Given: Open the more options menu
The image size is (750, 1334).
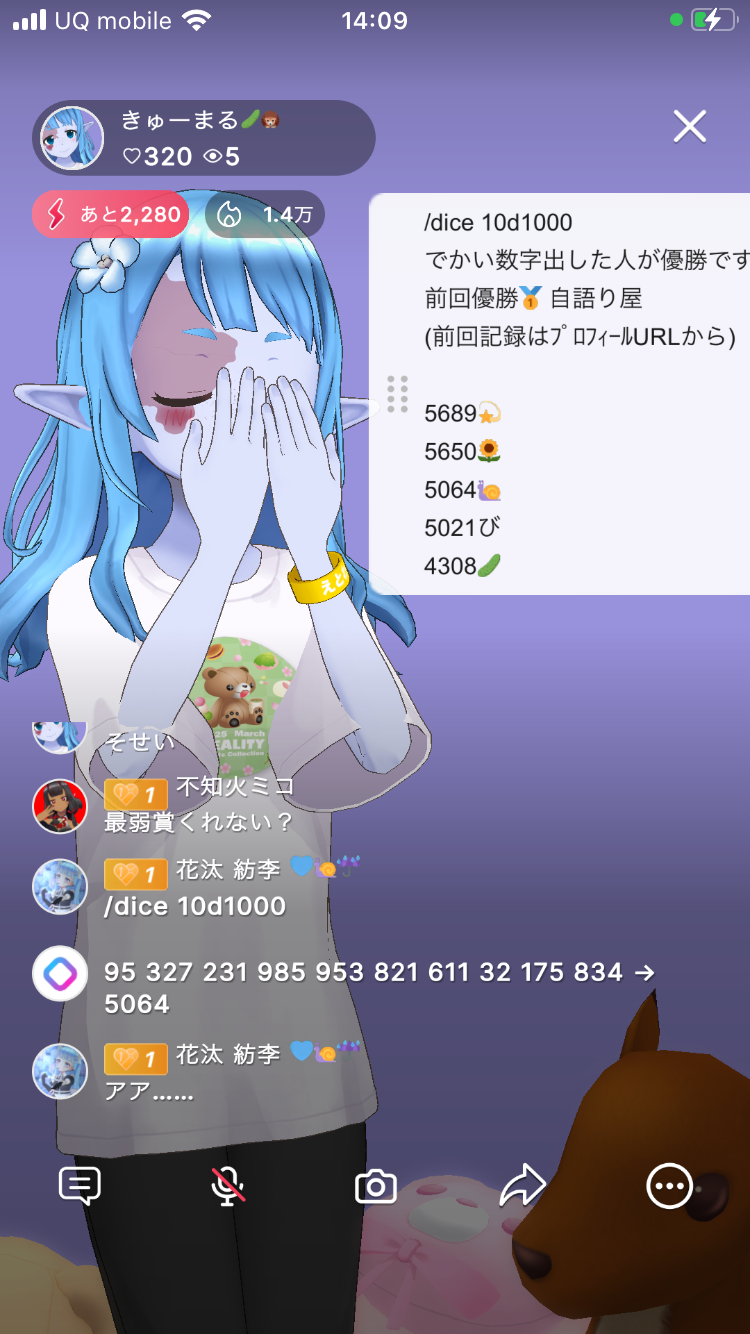Looking at the screenshot, I should [669, 1187].
